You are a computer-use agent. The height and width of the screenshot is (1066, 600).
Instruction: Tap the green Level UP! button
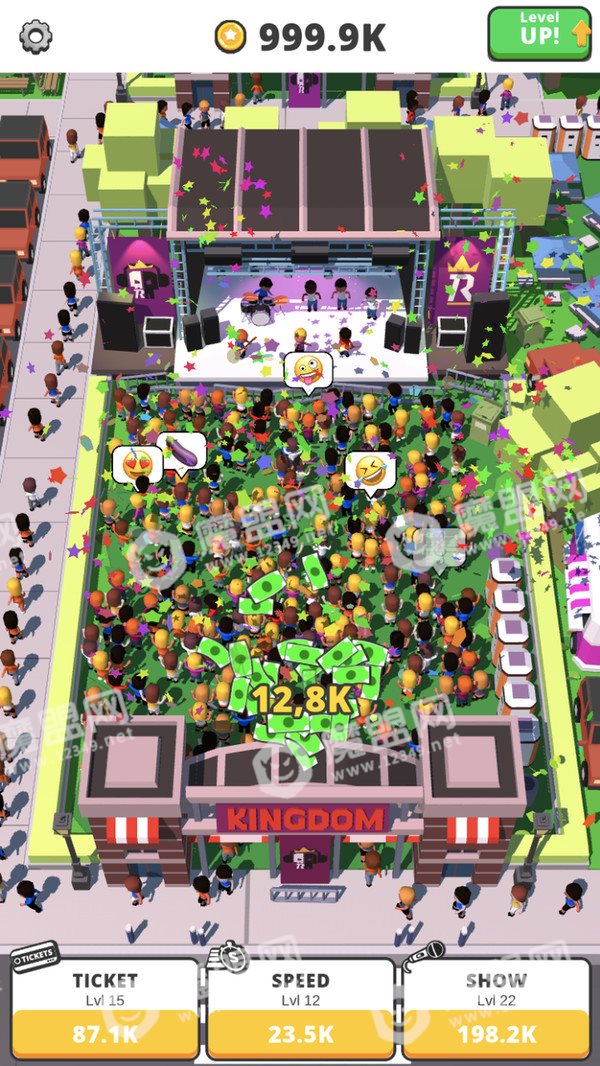tap(540, 35)
